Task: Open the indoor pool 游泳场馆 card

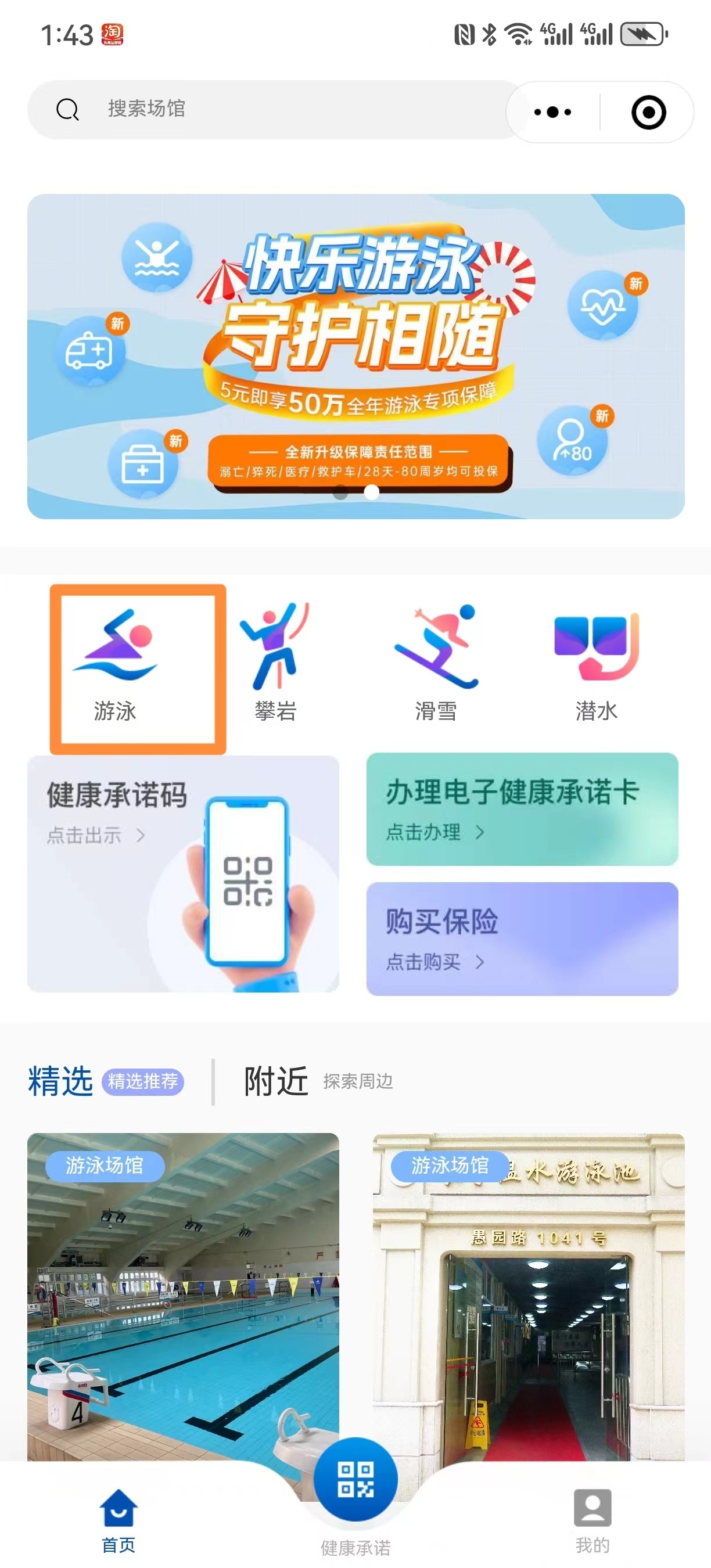Action: pyautogui.click(x=182, y=1290)
